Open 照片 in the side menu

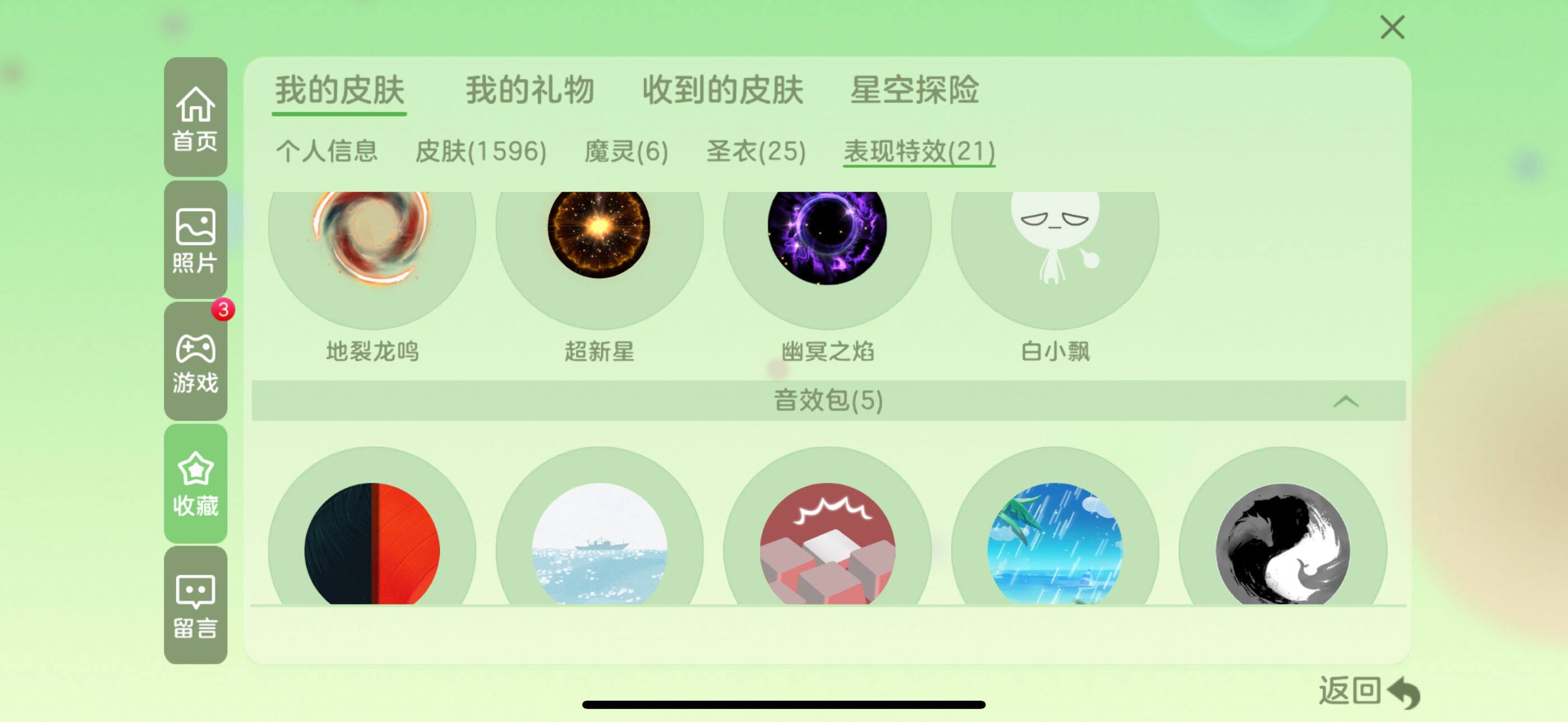tap(195, 240)
